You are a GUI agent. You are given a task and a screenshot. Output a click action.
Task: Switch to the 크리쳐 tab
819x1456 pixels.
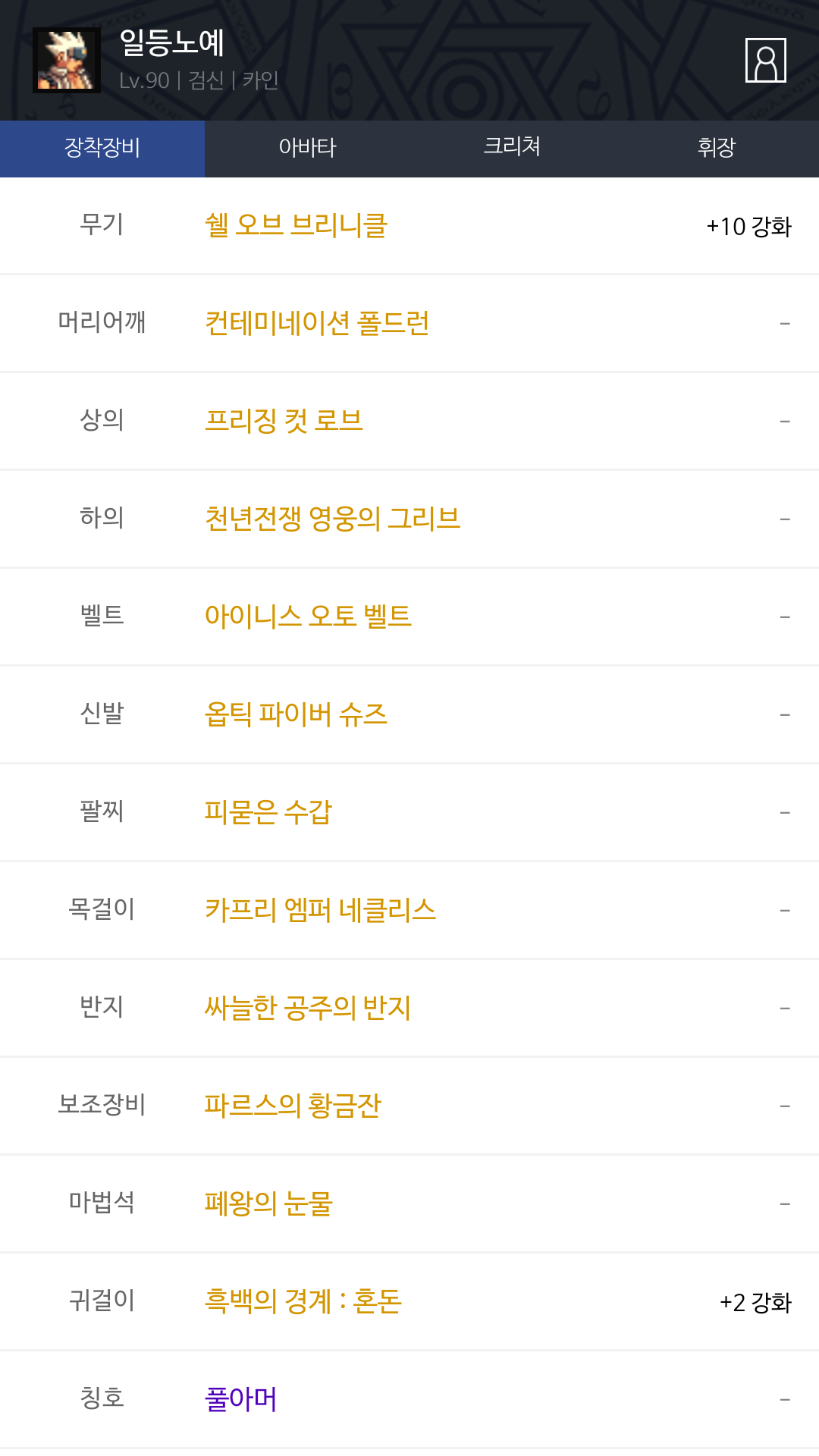[512, 148]
